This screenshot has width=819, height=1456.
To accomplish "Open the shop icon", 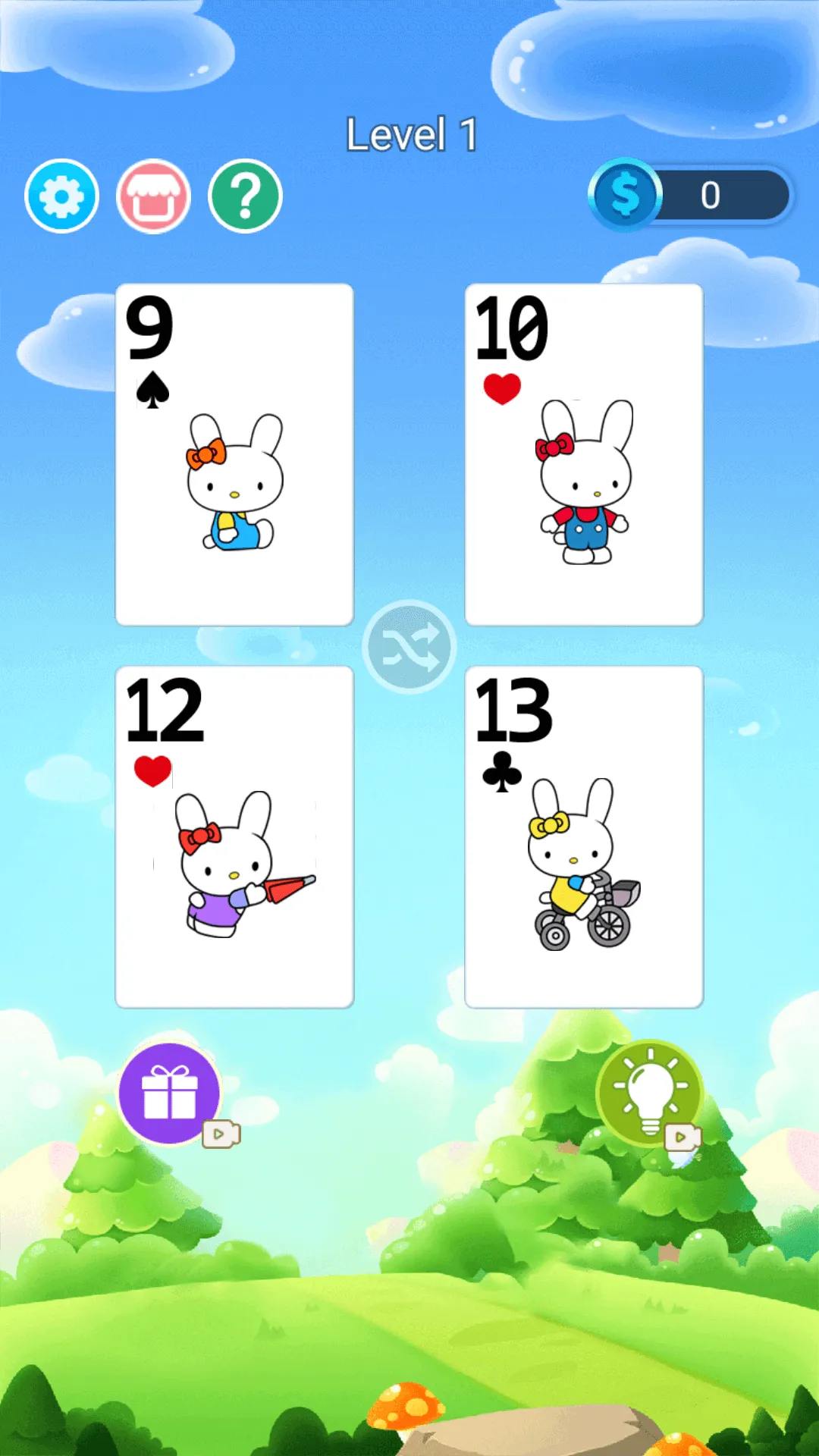I will 153,196.
